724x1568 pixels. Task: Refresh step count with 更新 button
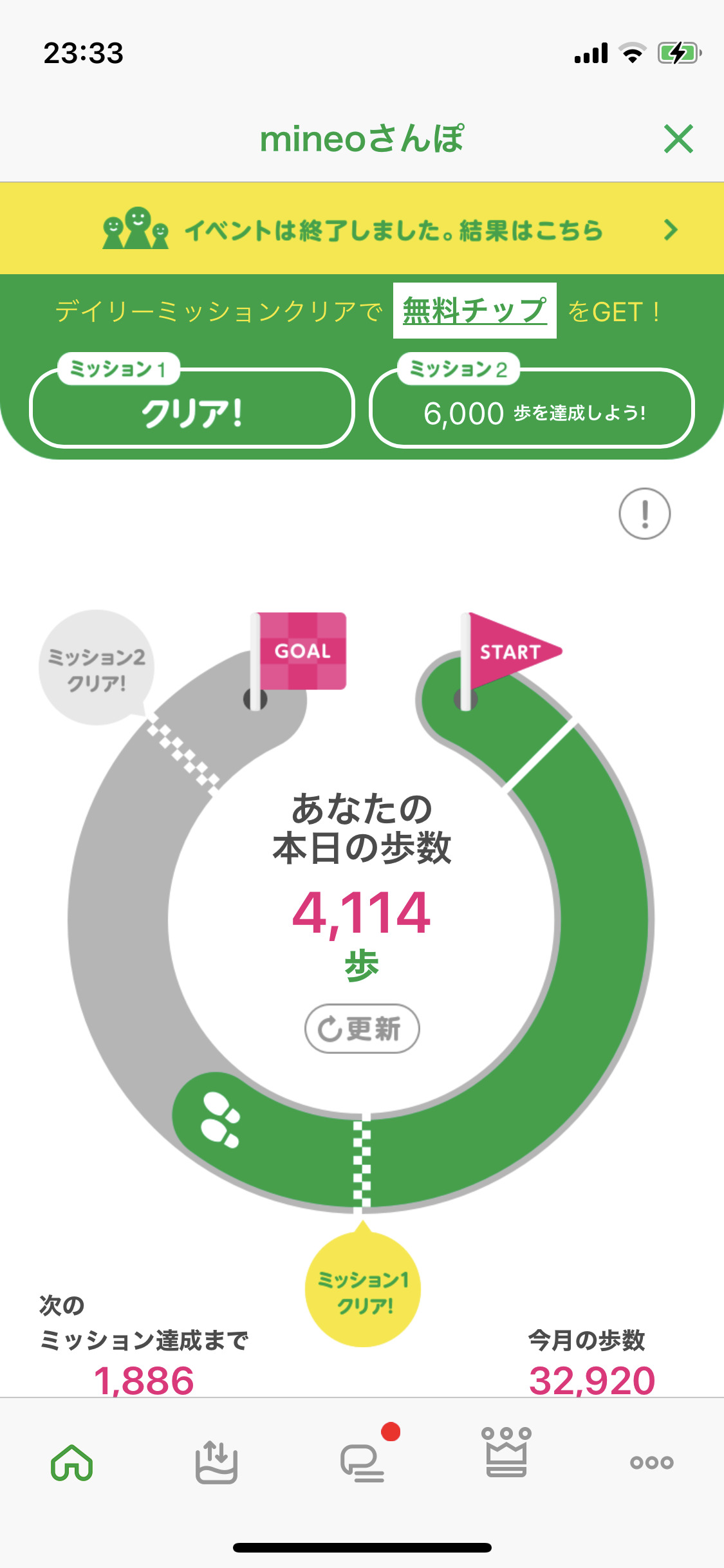click(x=362, y=1029)
